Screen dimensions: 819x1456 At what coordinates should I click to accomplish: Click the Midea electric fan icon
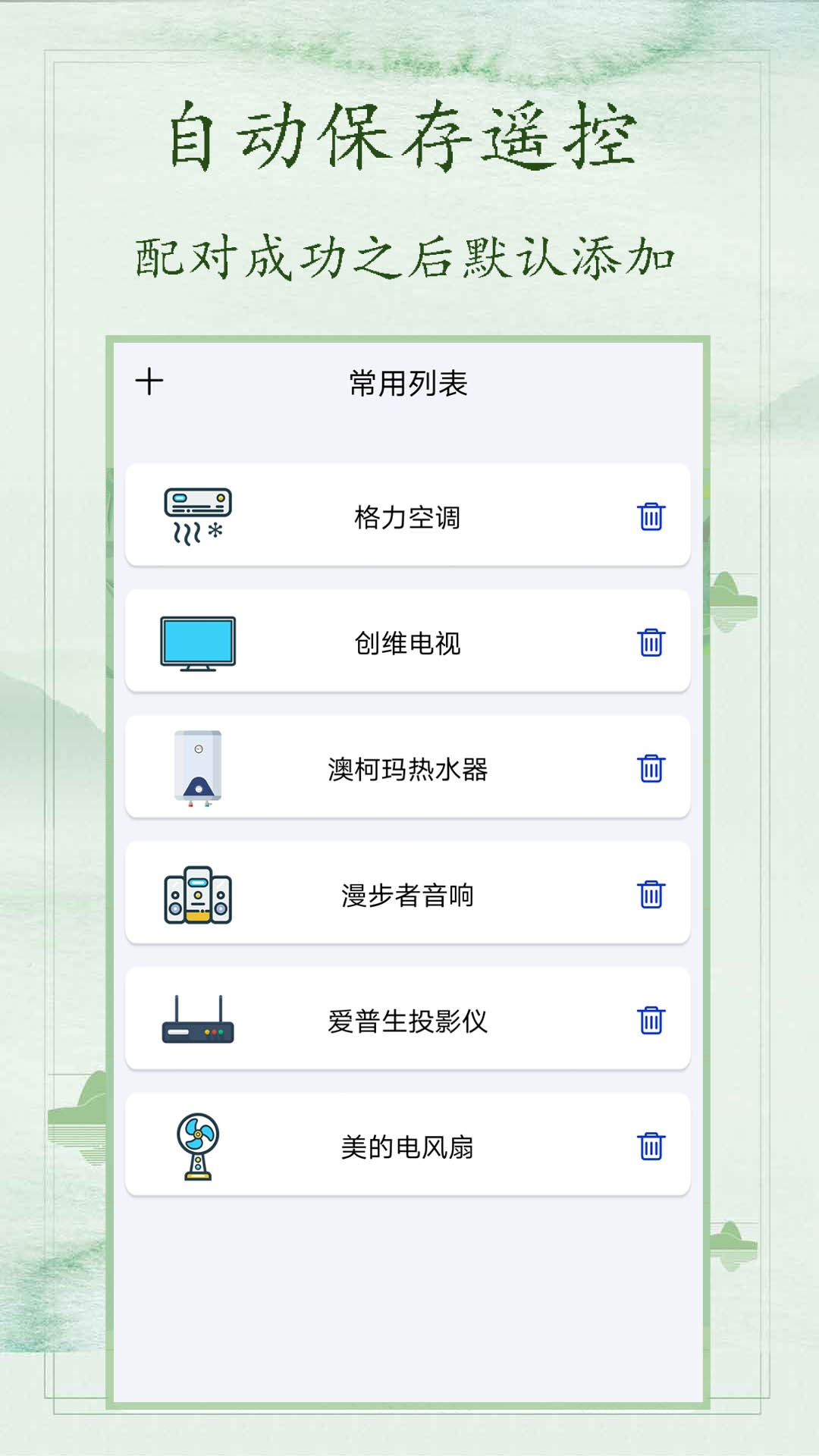pyautogui.click(x=199, y=1145)
